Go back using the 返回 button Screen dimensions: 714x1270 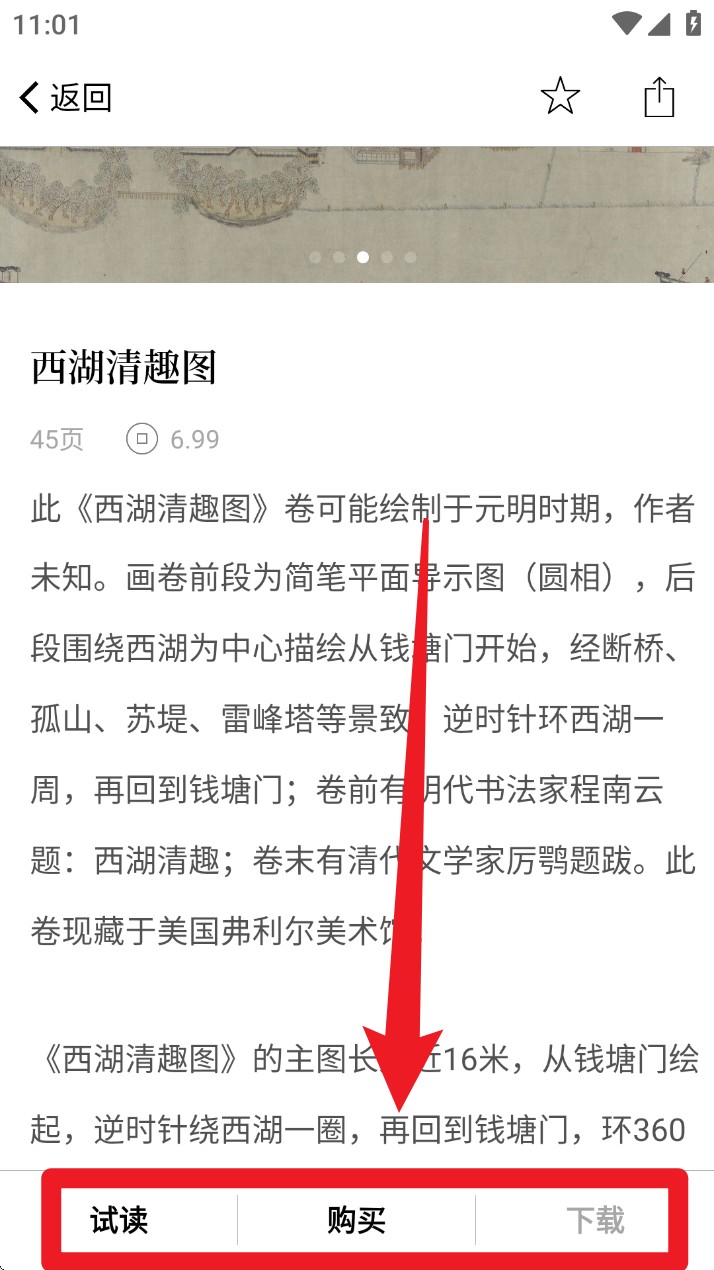66,98
